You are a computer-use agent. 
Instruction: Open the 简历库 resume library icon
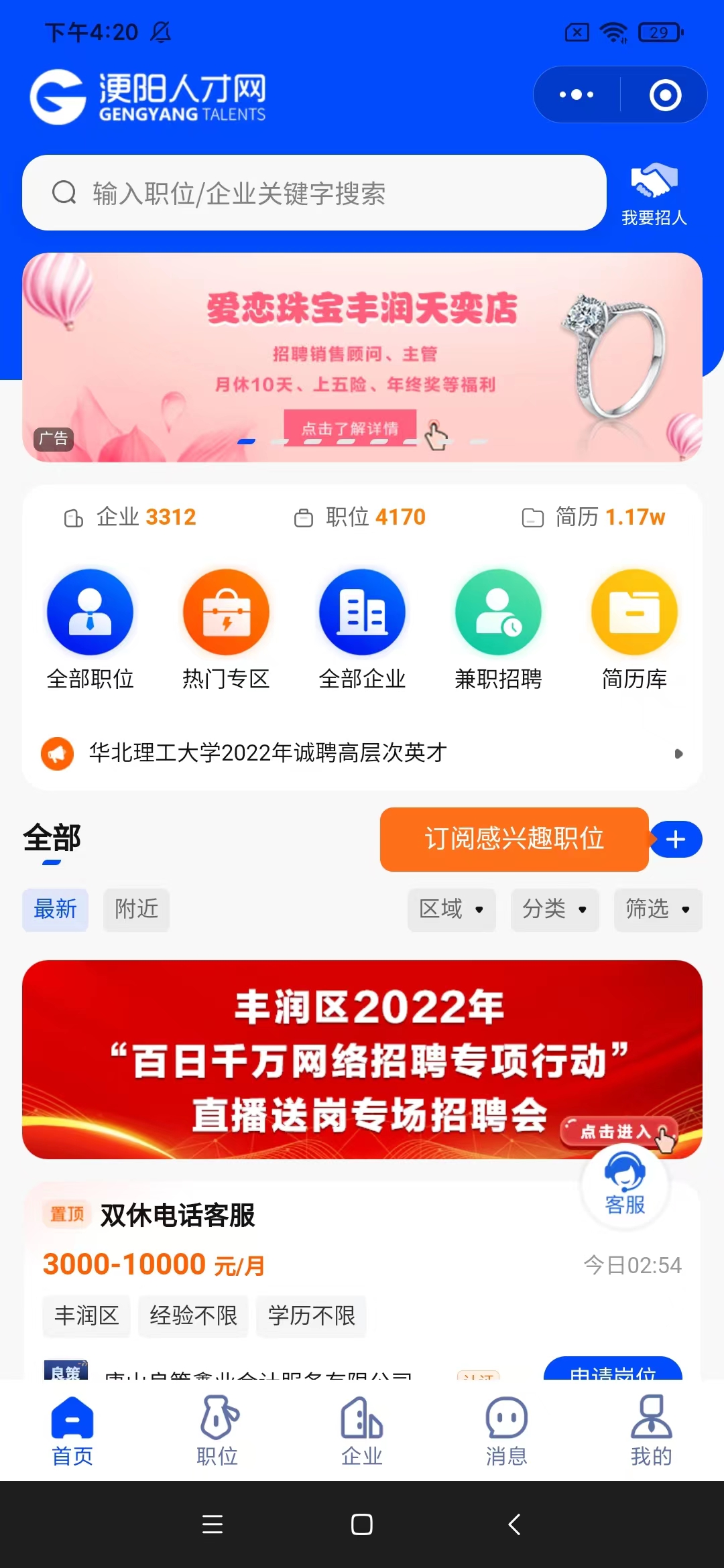click(x=634, y=612)
